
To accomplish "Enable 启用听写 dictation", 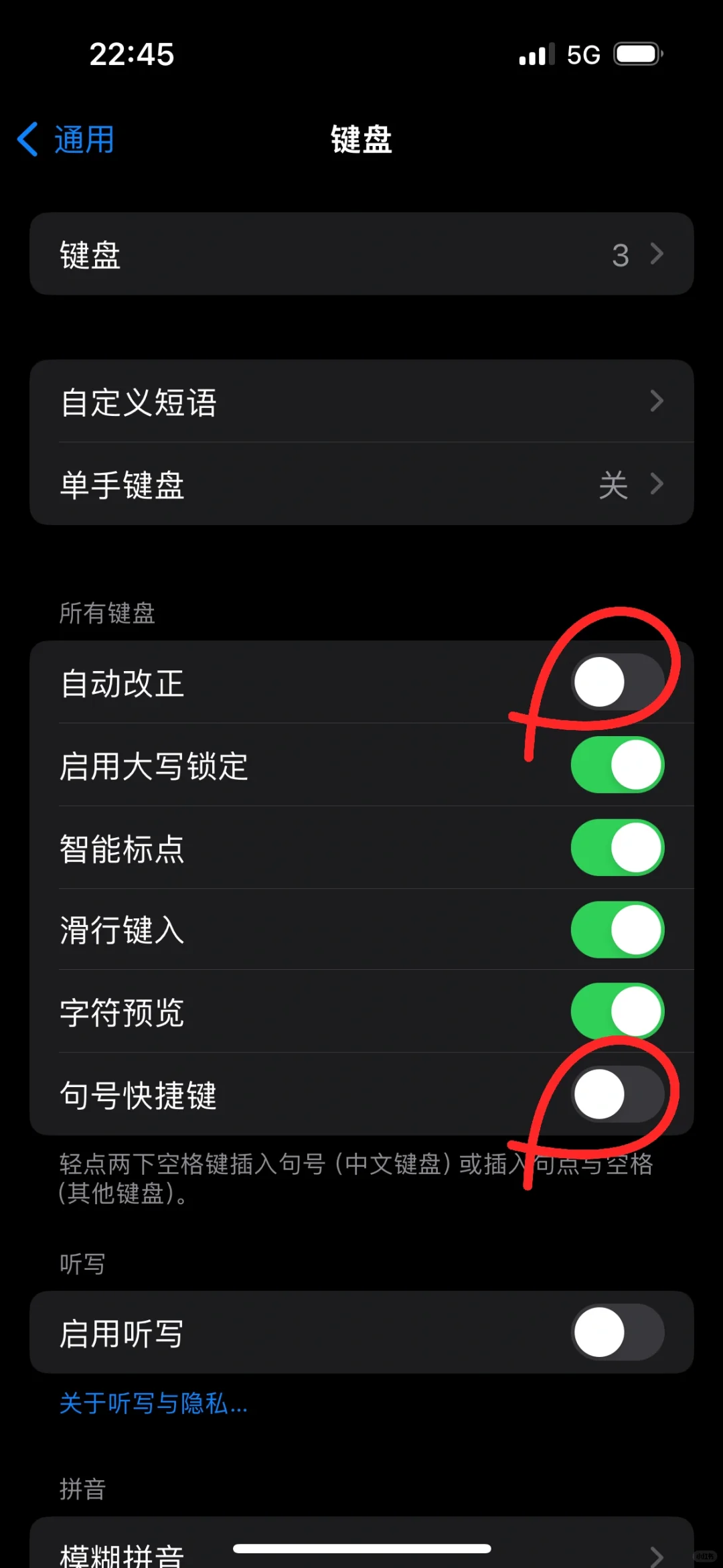I will coord(617,1332).
